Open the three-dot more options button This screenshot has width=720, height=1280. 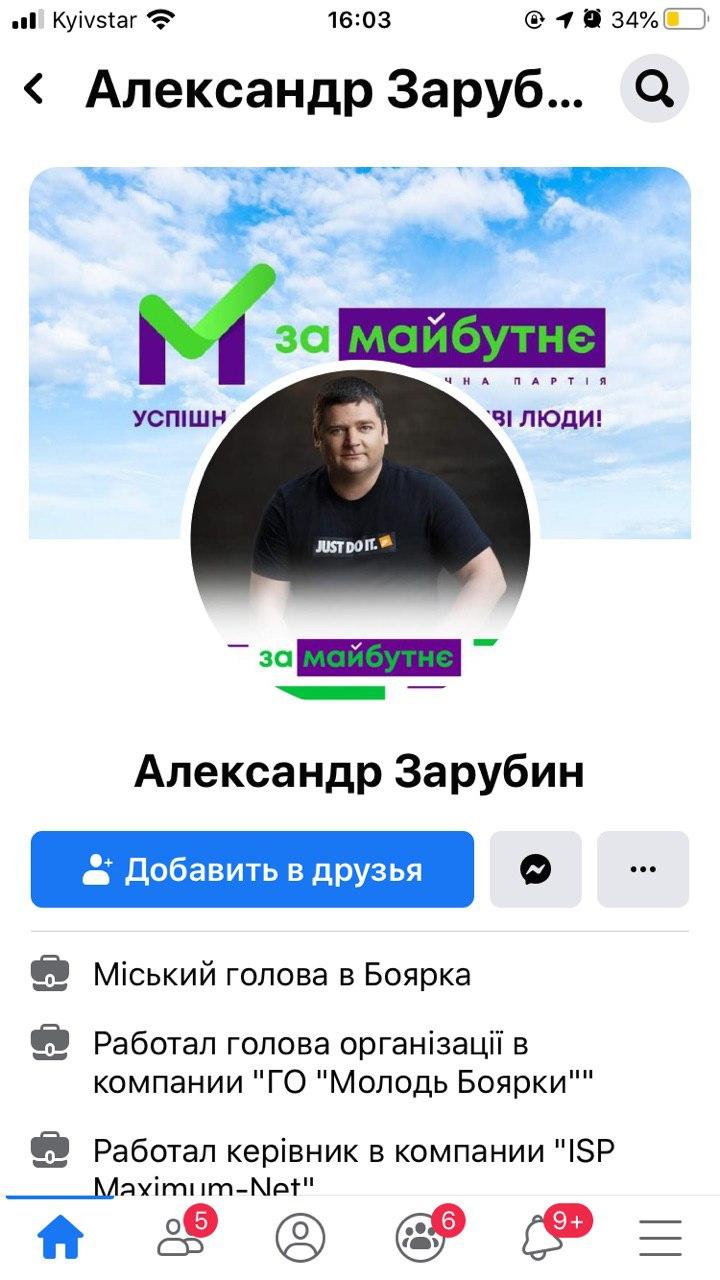[x=643, y=869]
